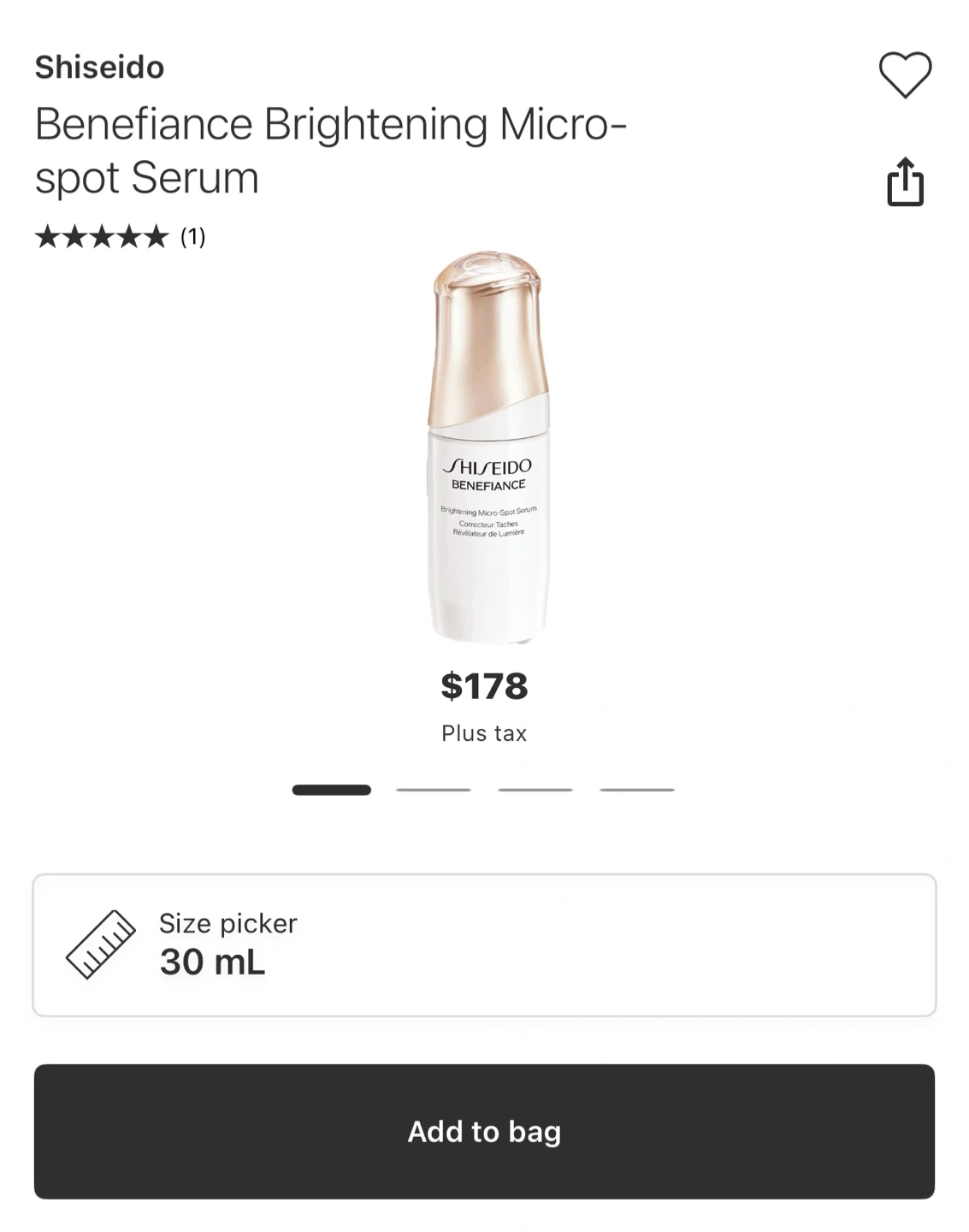Add serum to wishlist with heart icon
The height and width of the screenshot is (1232, 969).
(x=905, y=74)
